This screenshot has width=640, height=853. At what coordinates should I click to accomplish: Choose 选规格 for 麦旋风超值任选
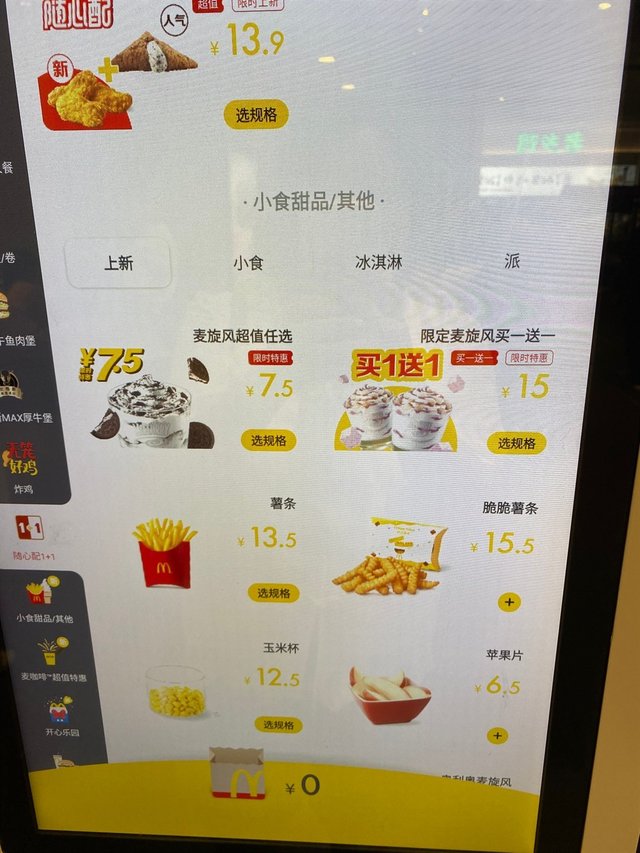[x=268, y=440]
